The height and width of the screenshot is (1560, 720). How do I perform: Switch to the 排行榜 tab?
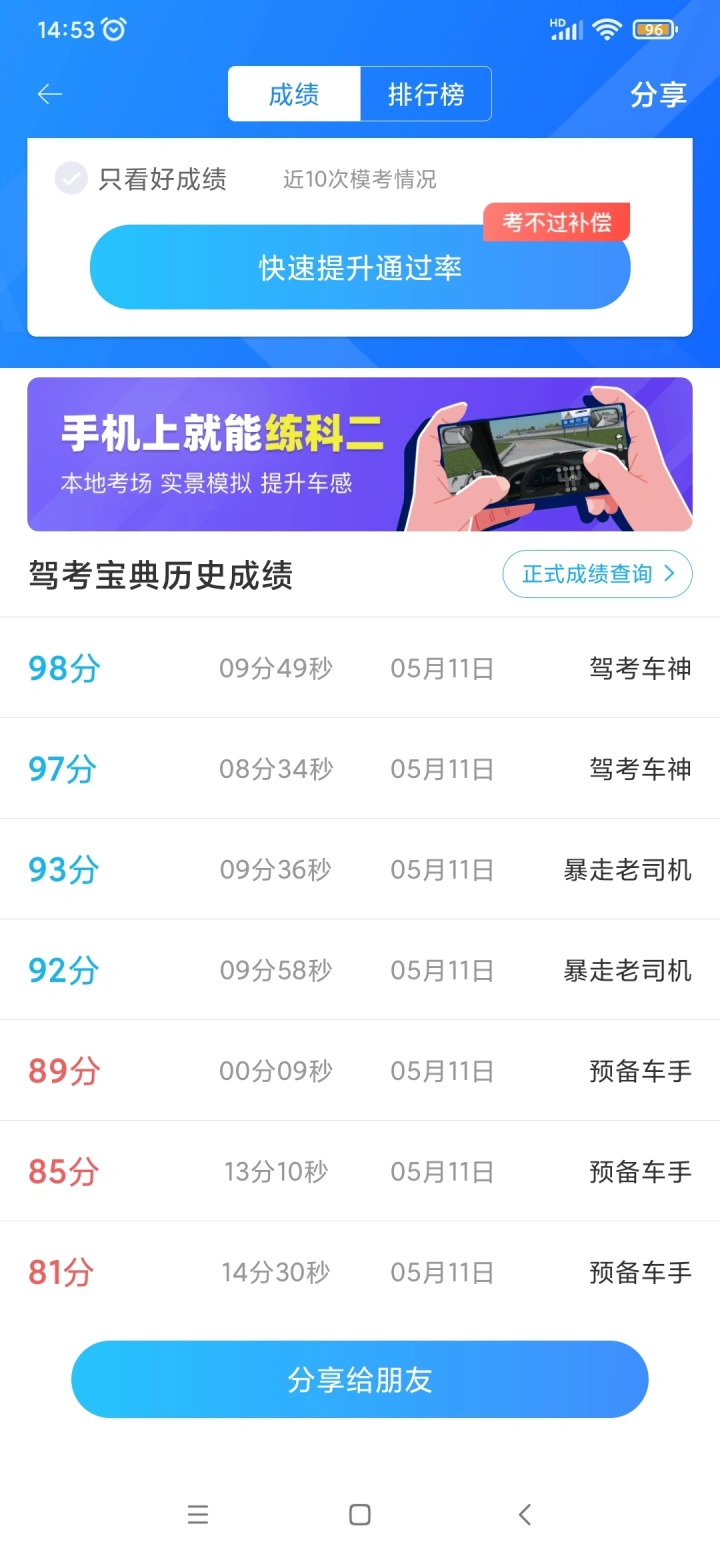(x=426, y=94)
